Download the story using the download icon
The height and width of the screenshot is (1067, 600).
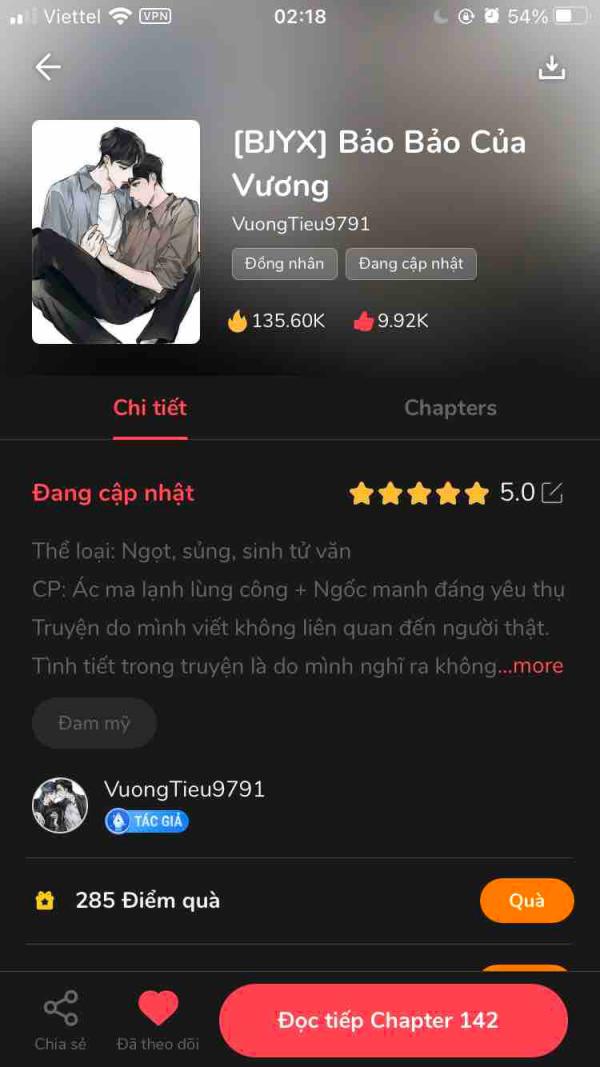552,67
